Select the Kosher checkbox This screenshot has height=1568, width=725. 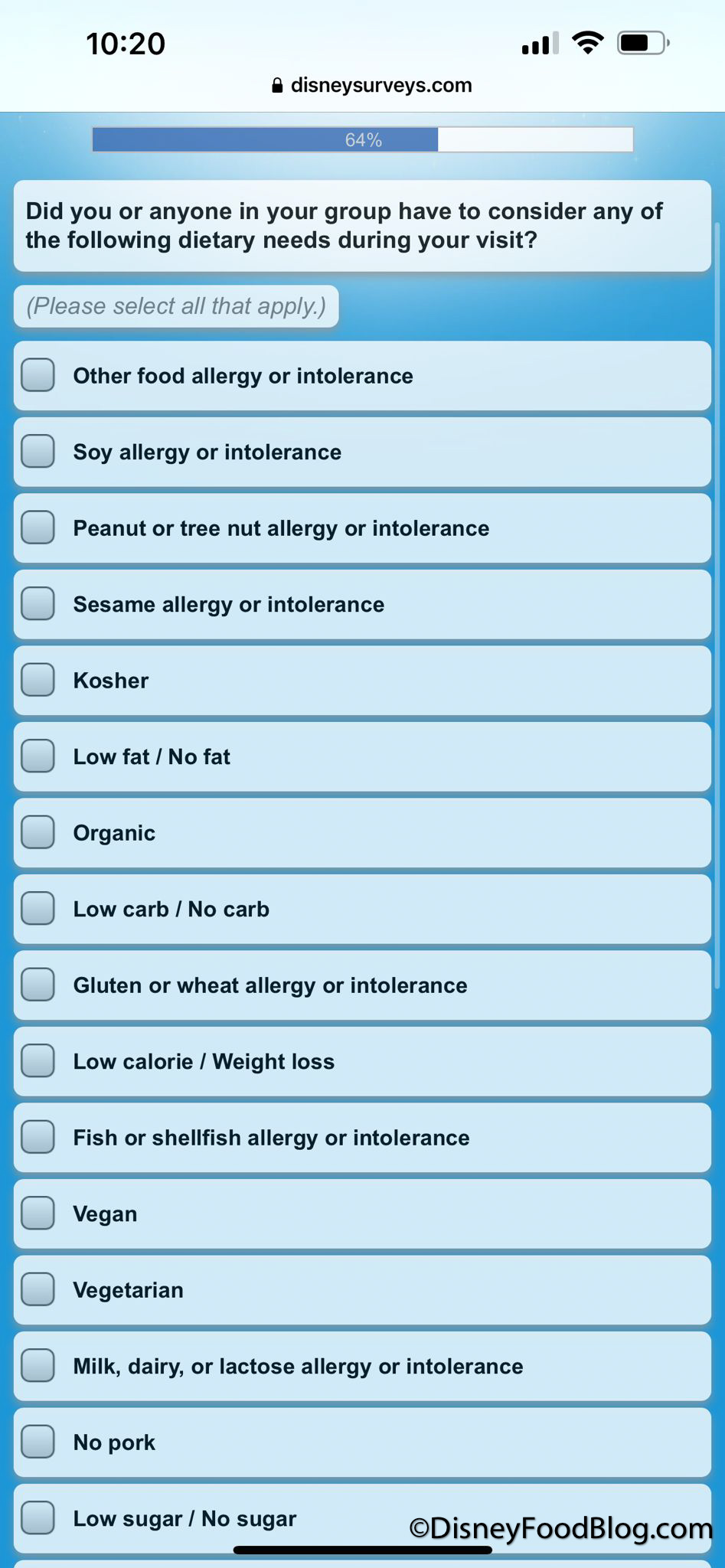click(x=38, y=680)
